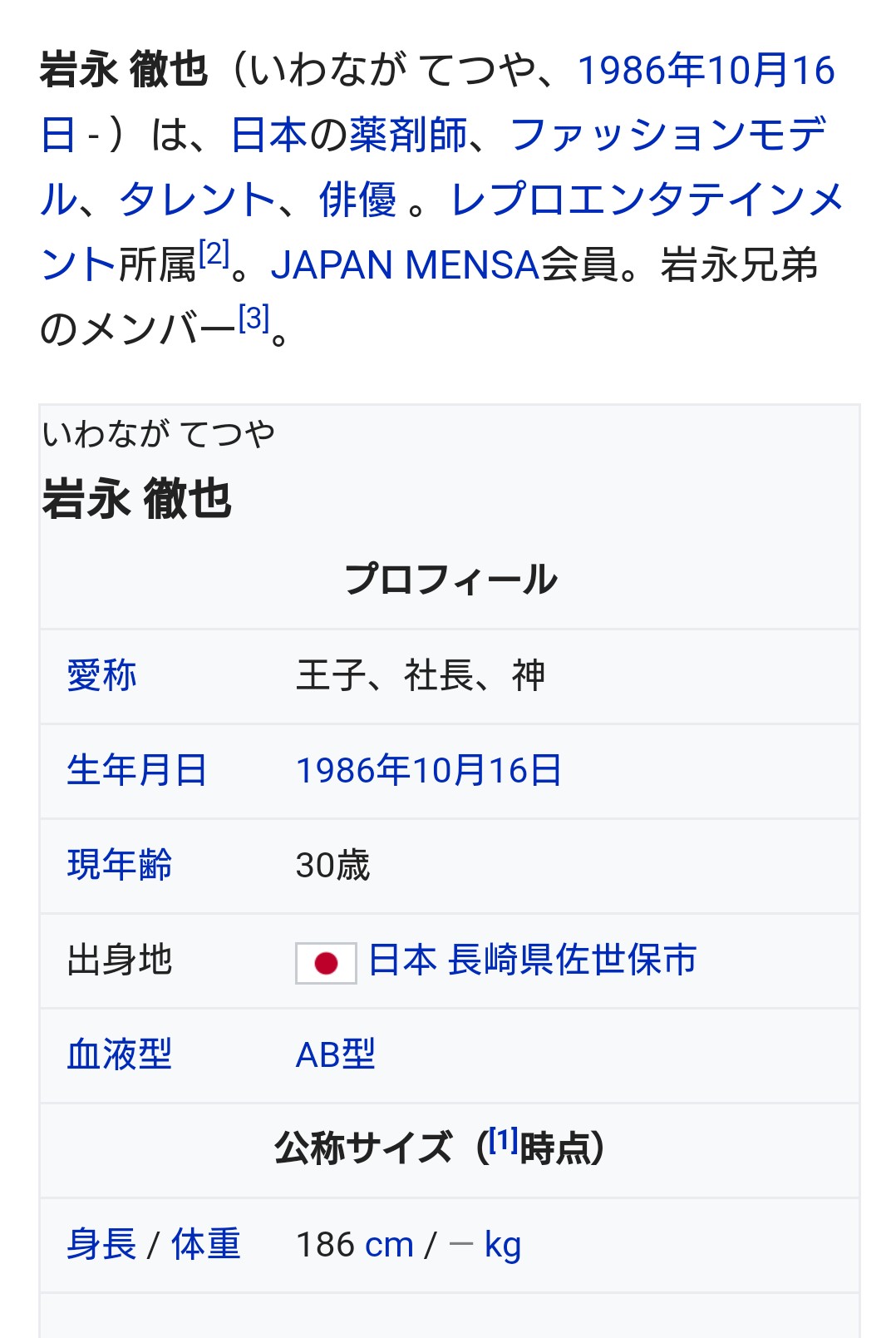Tap the 生年月日 label link
Viewport: 896px width, 1338px height.
coord(136,770)
